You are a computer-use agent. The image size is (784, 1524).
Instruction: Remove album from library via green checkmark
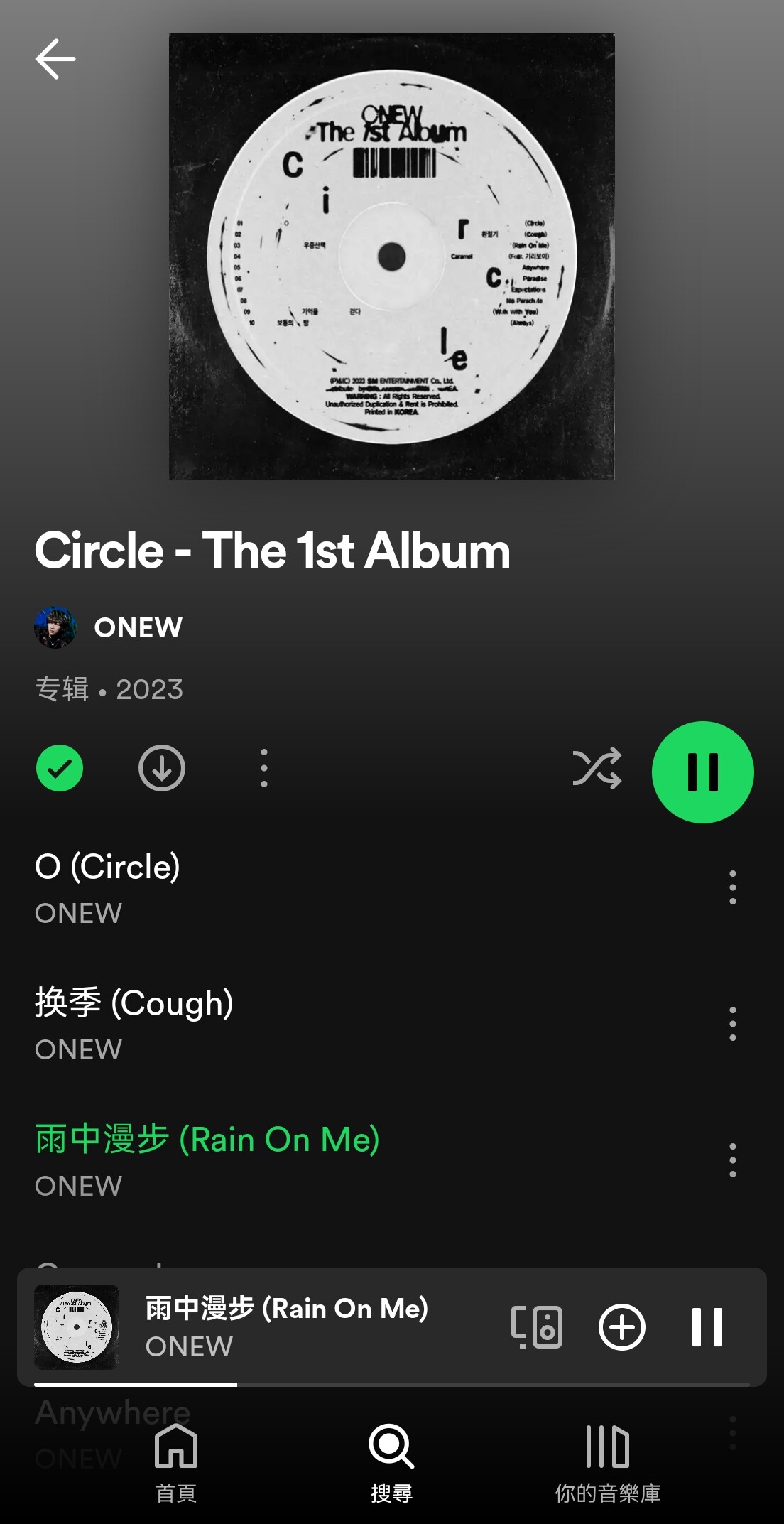click(x=60, y=768)
